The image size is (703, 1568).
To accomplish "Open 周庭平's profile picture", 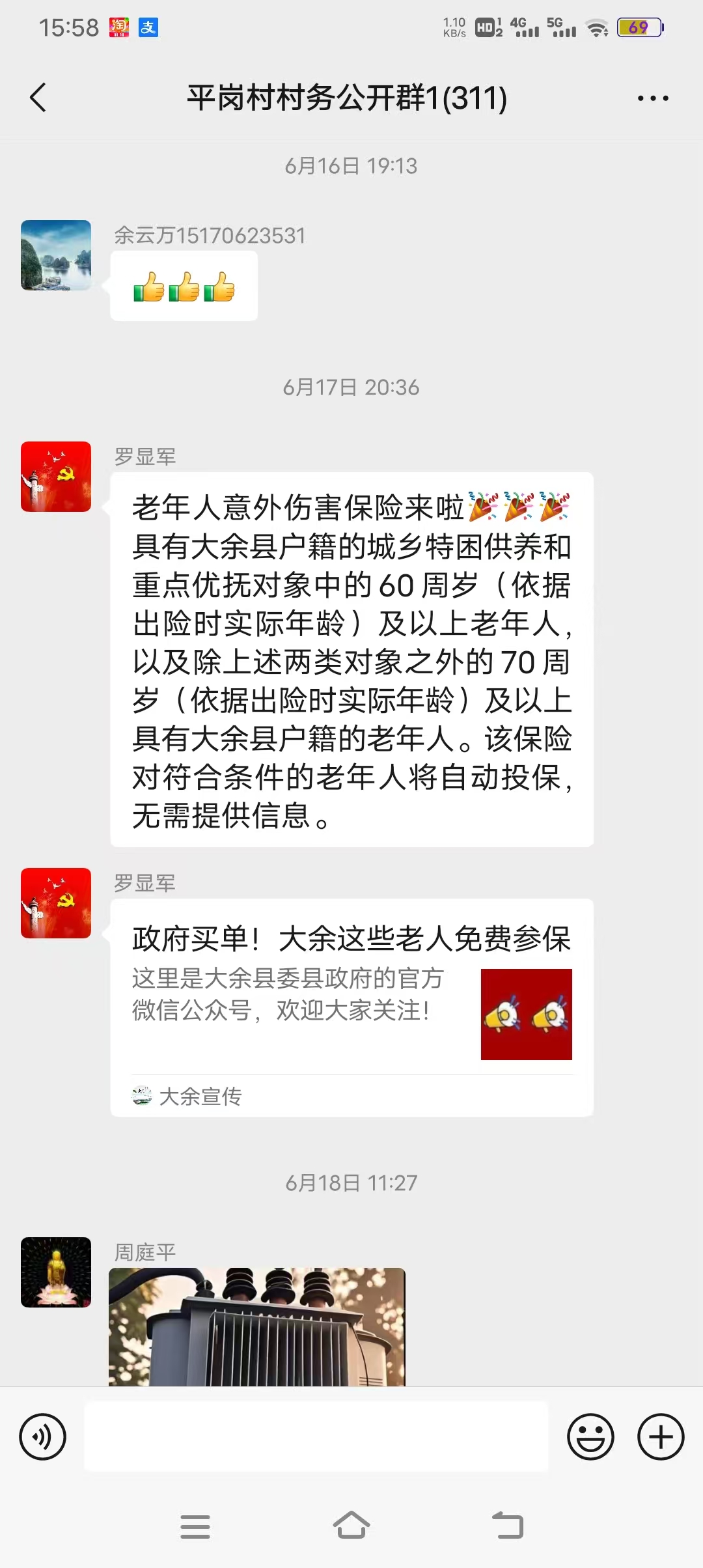I will pos(56,1272).
